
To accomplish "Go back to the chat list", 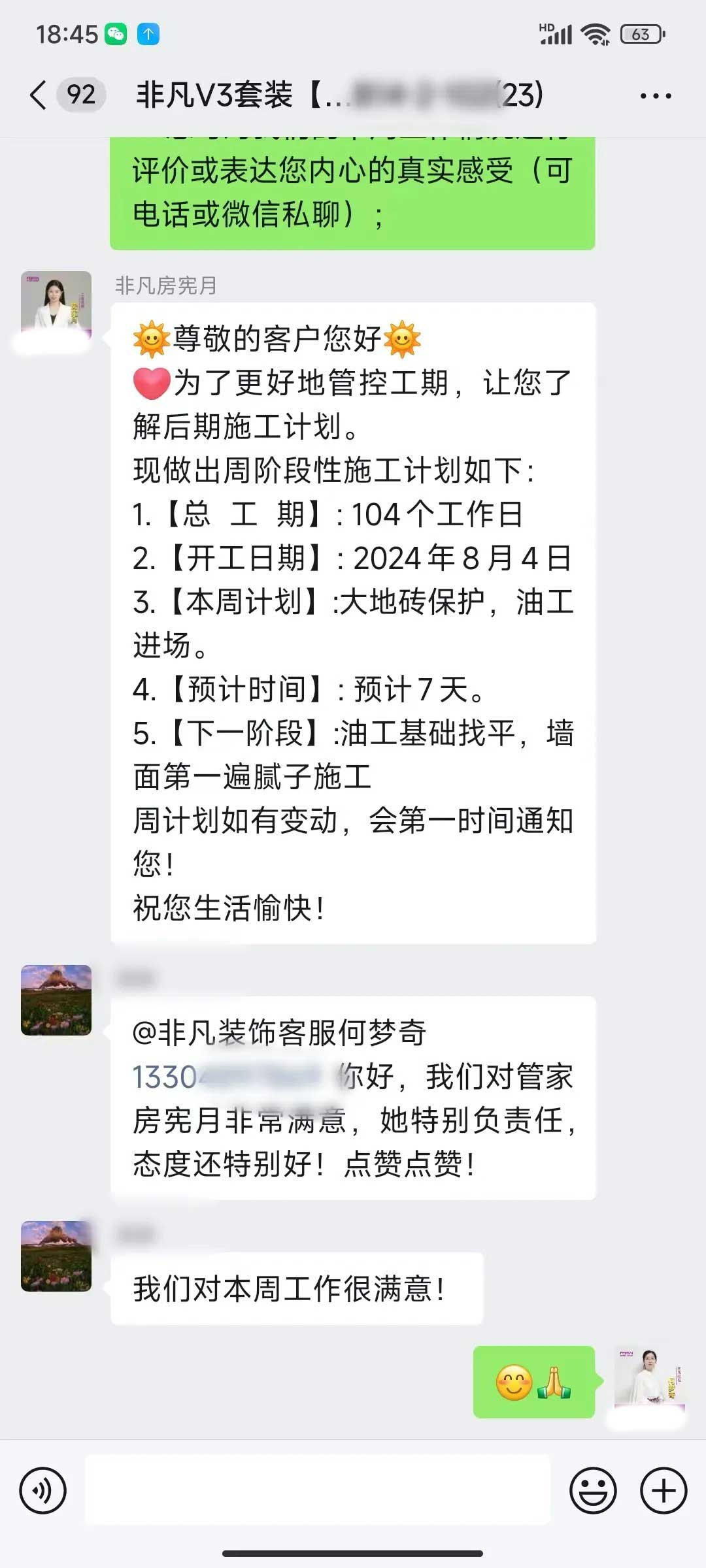I will [x=39, y=95].
